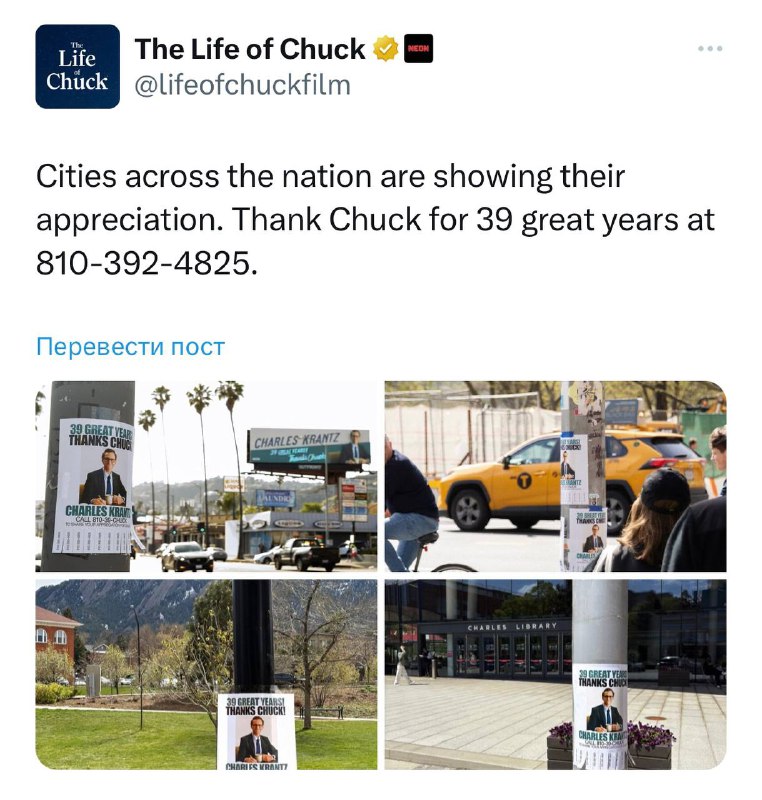This screenshot has height=800, width=762.
Task: Tap 'Перевести пост' to translate the post
Action: pos(130,347)
